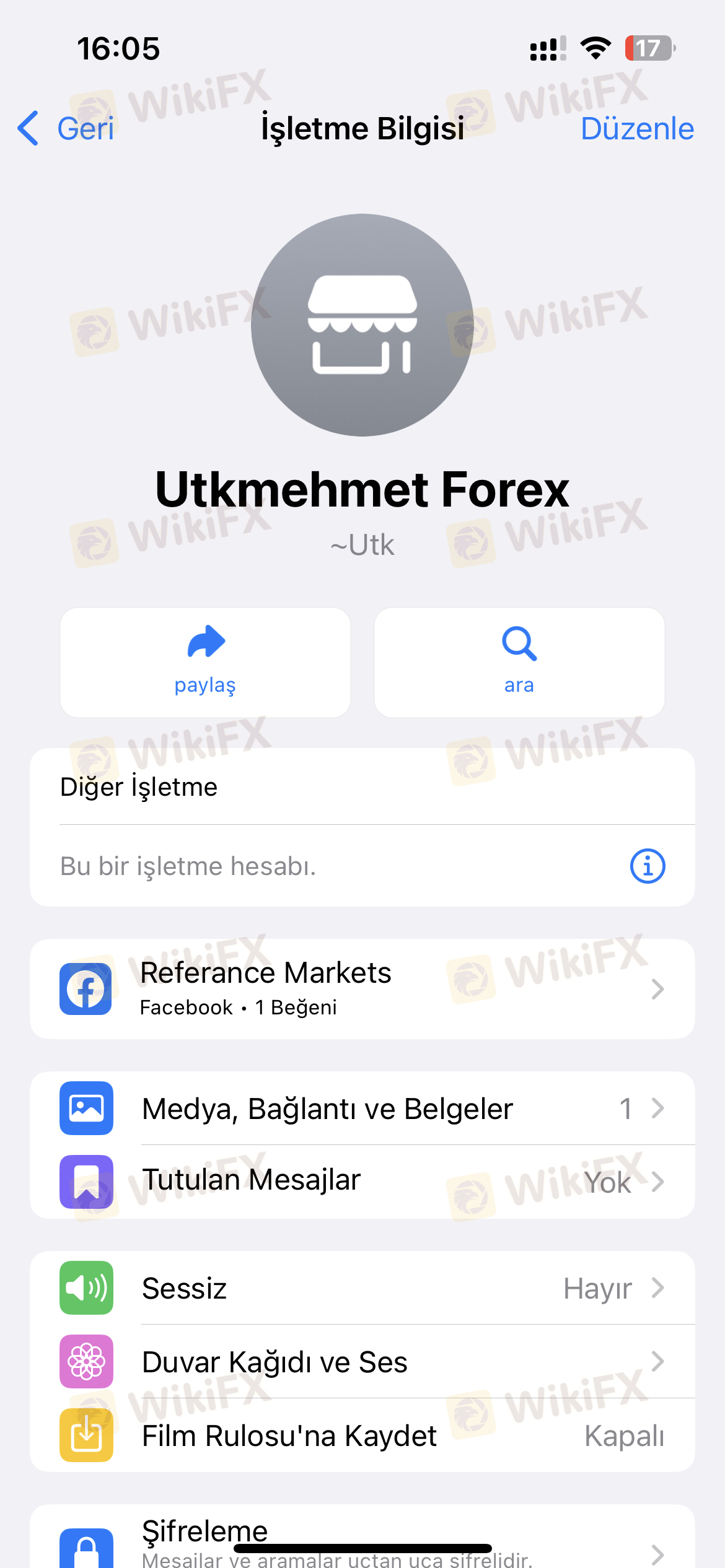Open Tutulan Mesajlar
Image resolution: width=725 pixels, height=1568 pixels.
pos(362,1182)
